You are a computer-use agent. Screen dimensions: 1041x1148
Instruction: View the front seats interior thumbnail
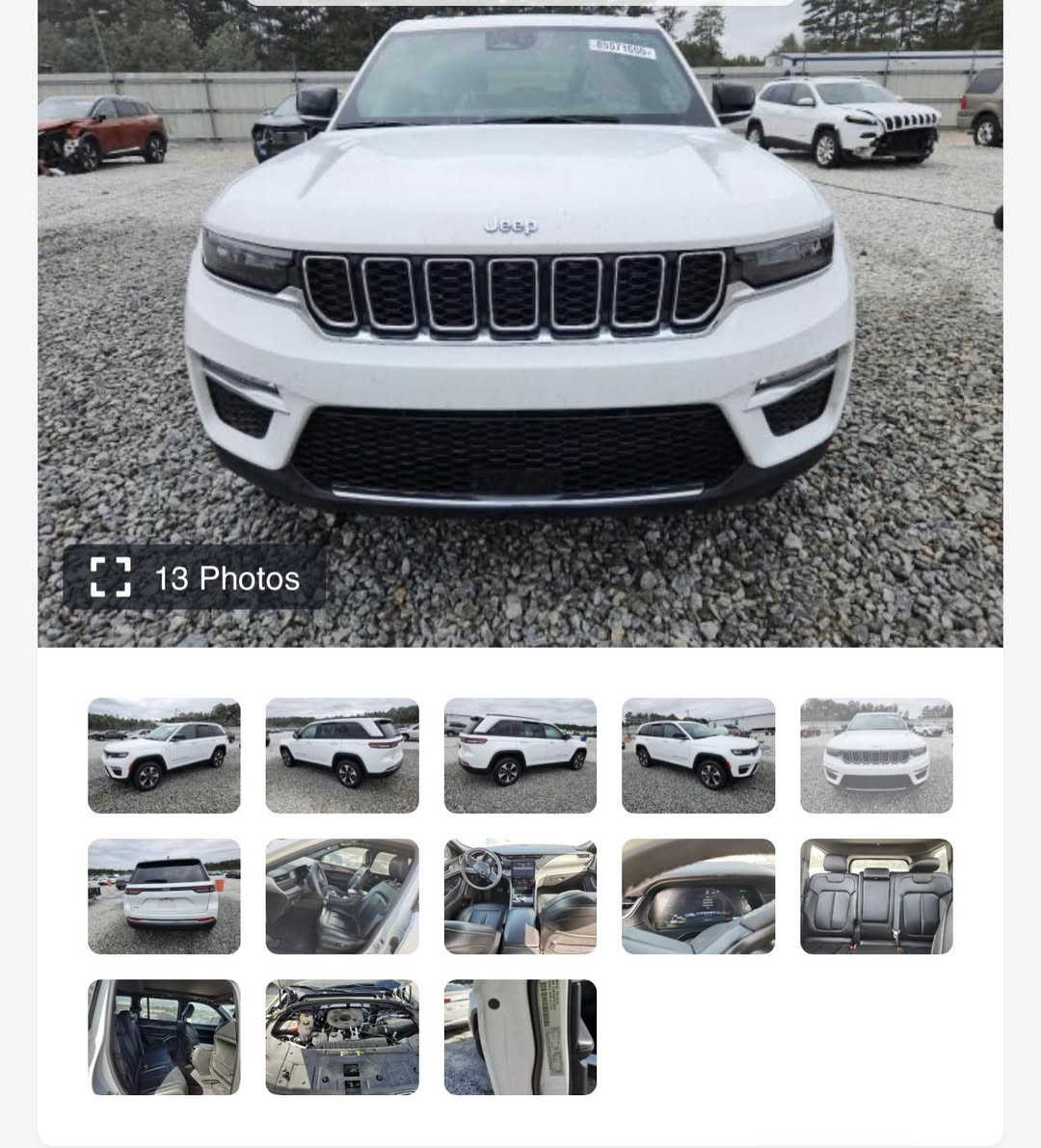point(342,895)
